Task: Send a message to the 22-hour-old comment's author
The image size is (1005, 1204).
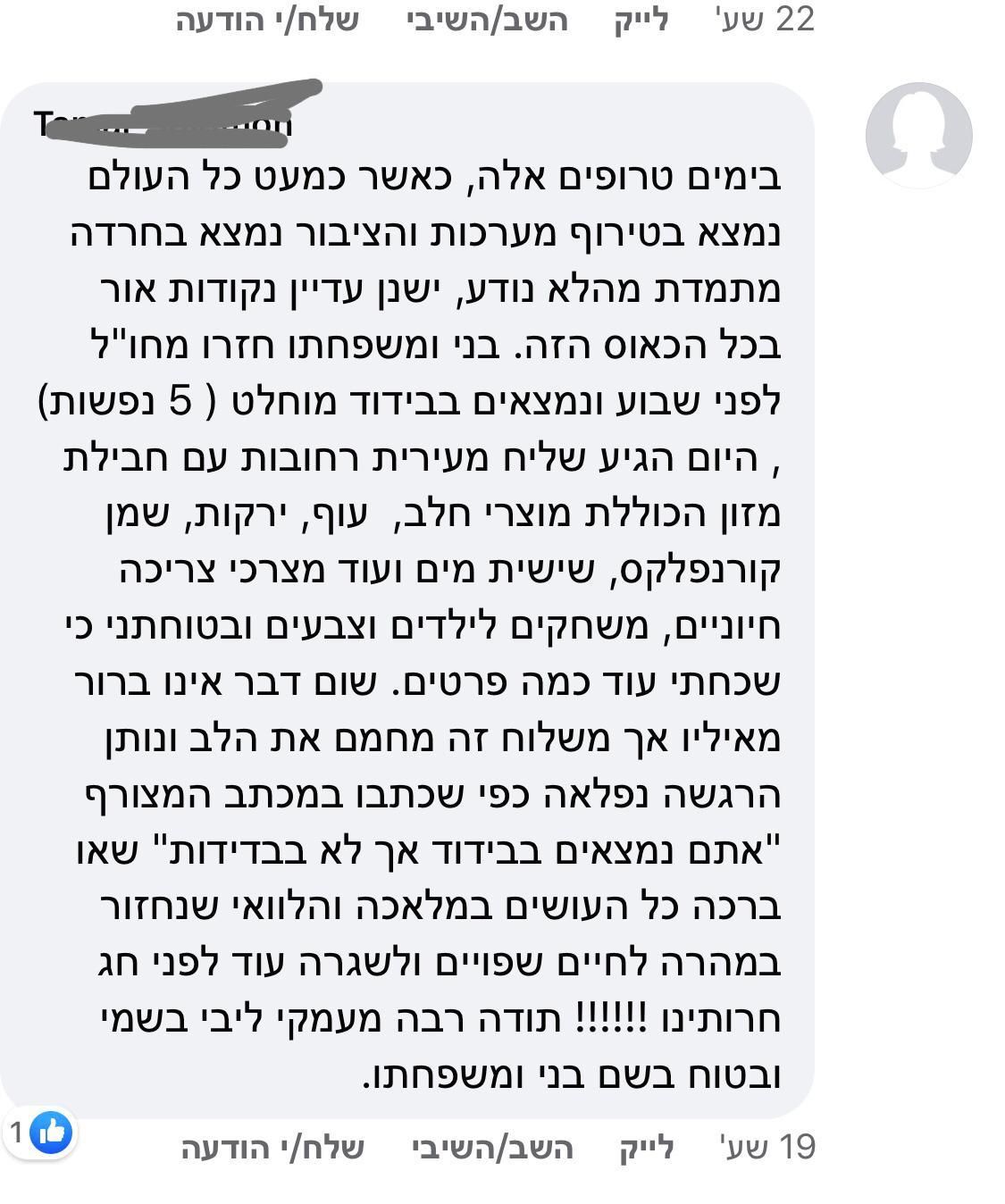Action: point(267,20)
